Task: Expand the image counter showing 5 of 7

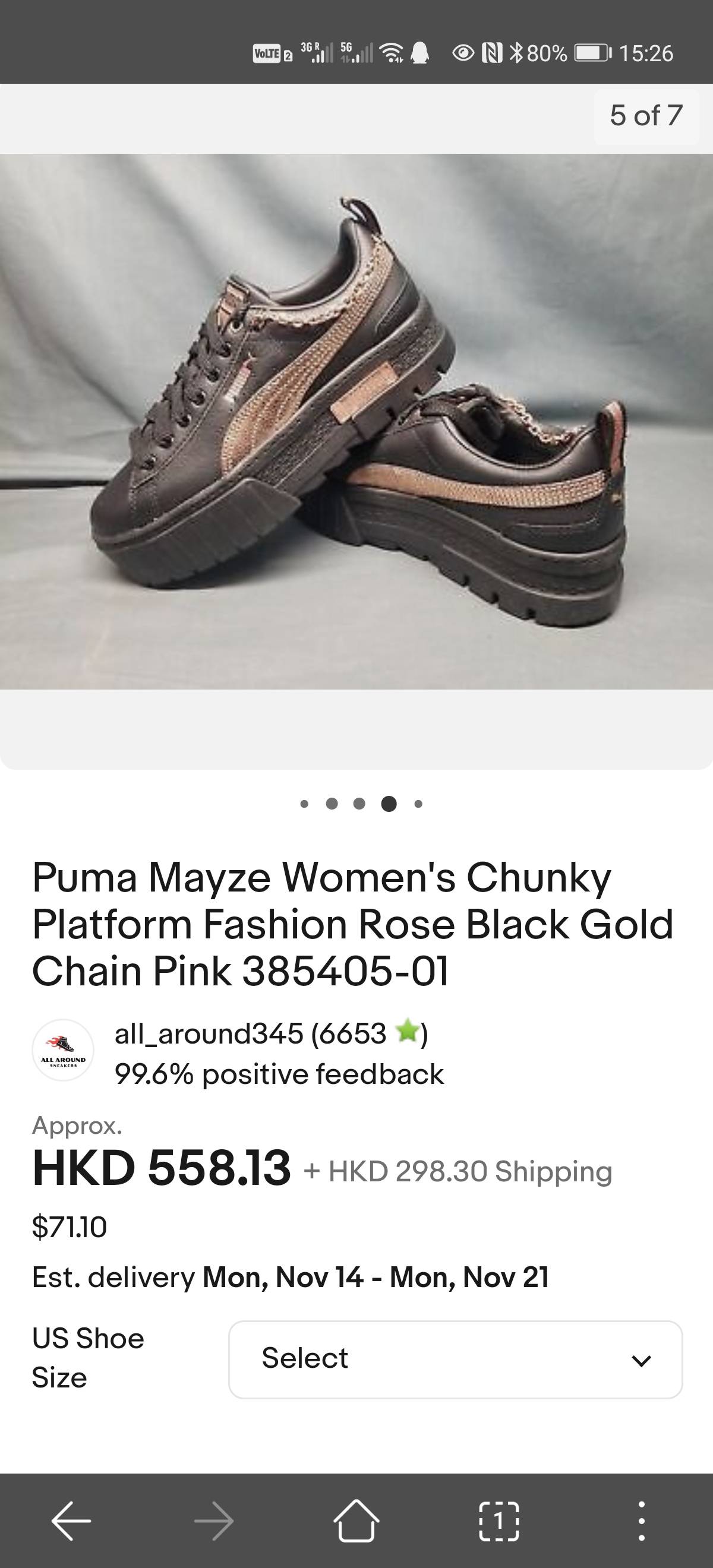Action: 645,115
